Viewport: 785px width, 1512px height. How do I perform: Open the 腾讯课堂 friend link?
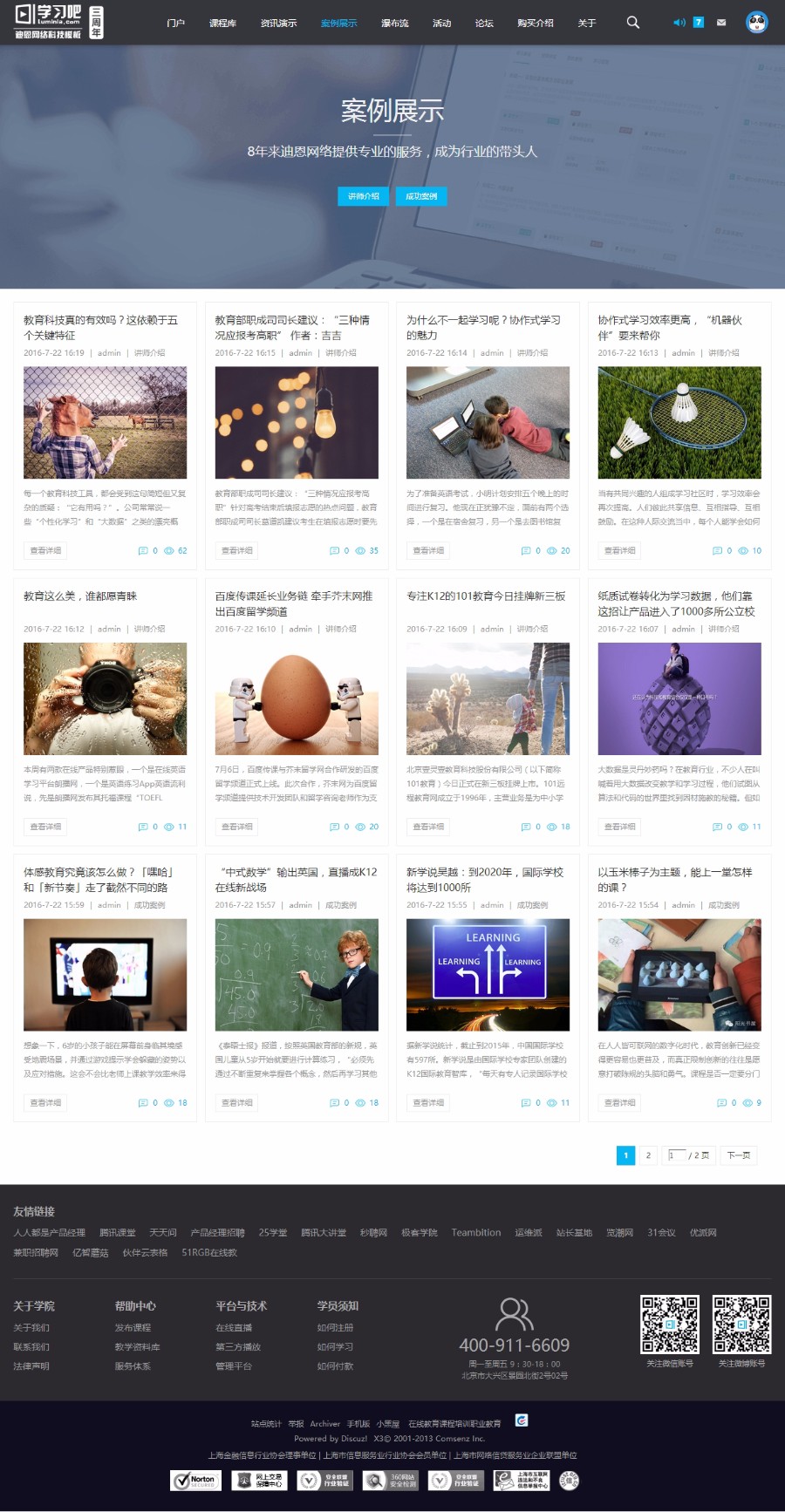click(x=117, y=1233)
